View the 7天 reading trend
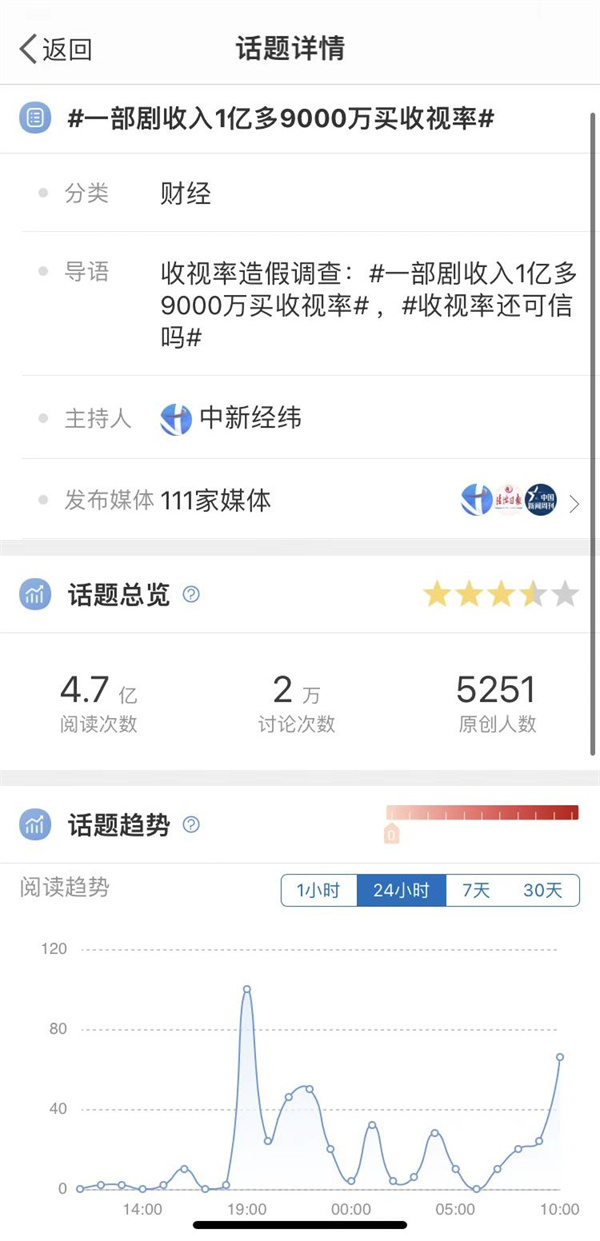The image size is (600, 1241). pos(476,890)
